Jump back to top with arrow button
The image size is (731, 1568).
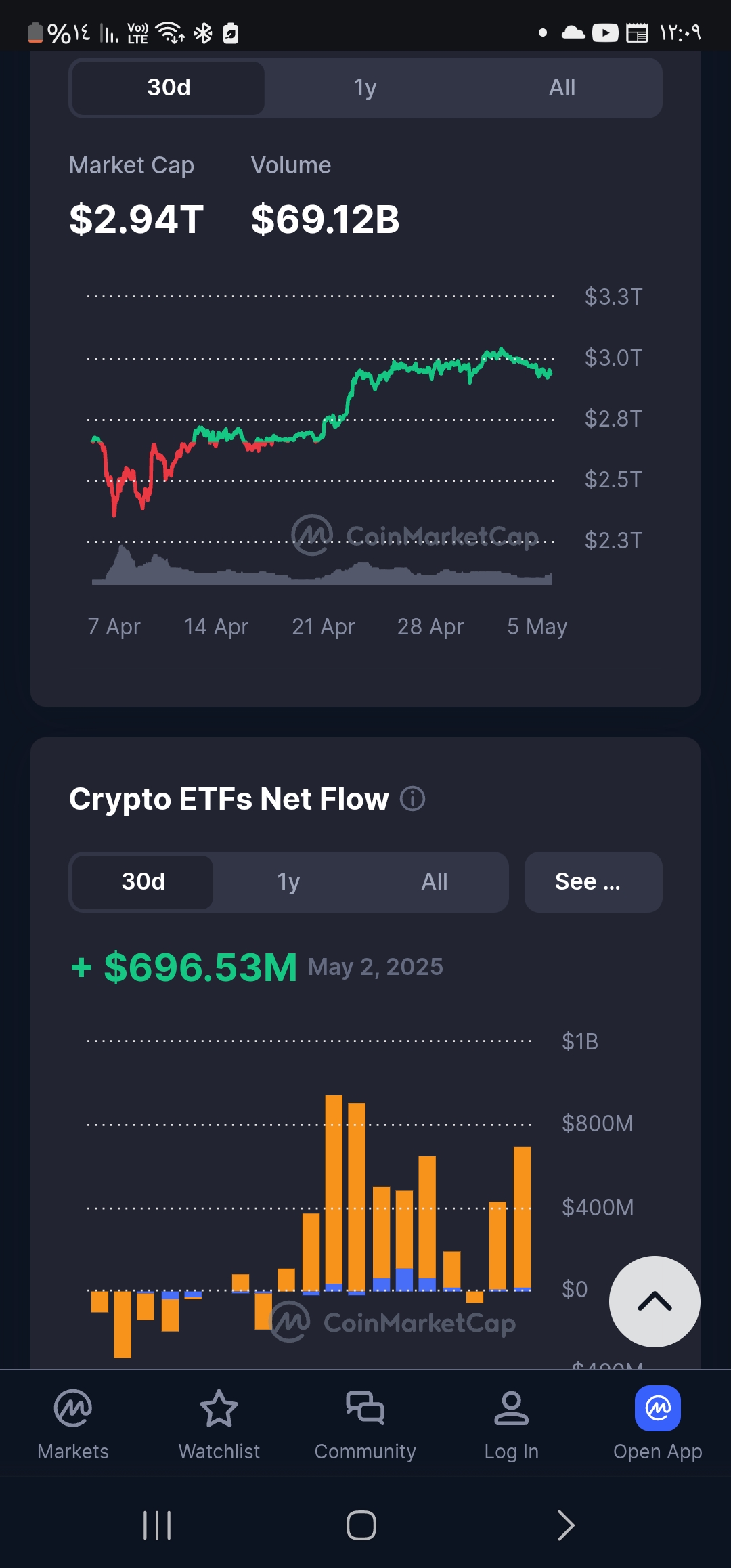pos(654,1301)
